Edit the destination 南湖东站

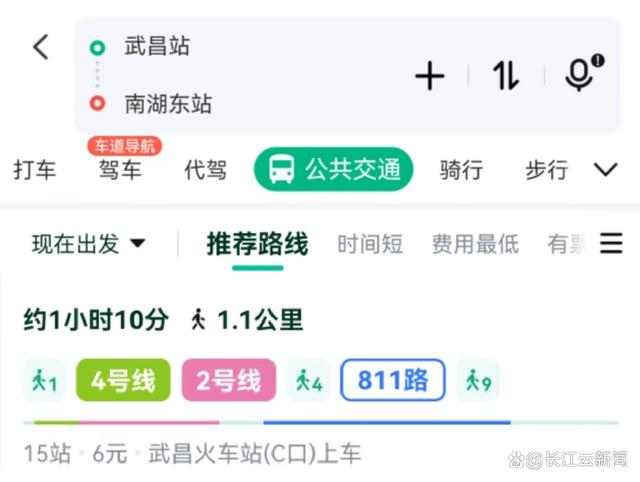pos(168,103)
